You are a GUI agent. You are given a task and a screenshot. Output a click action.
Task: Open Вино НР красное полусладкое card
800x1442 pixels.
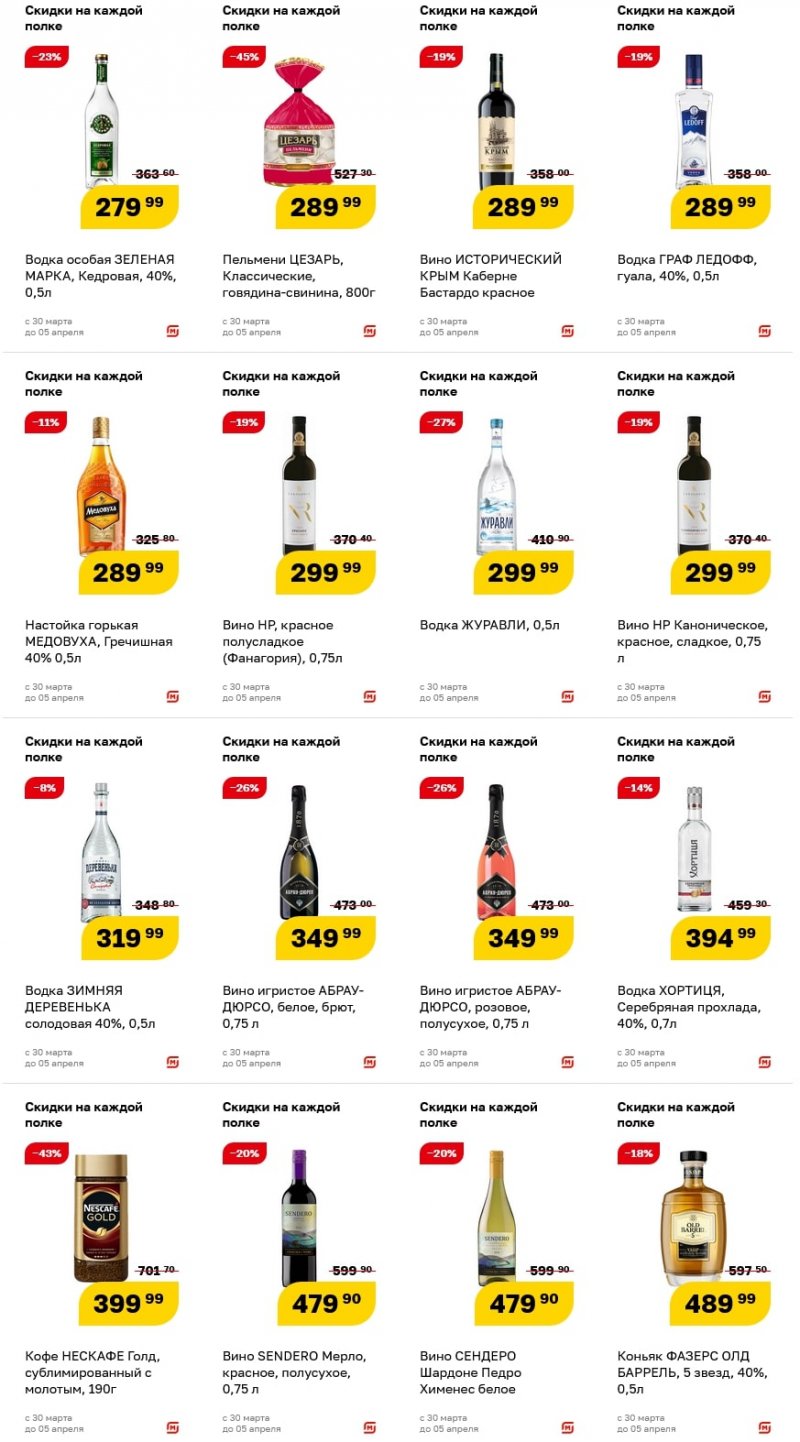tap(299, 535)
